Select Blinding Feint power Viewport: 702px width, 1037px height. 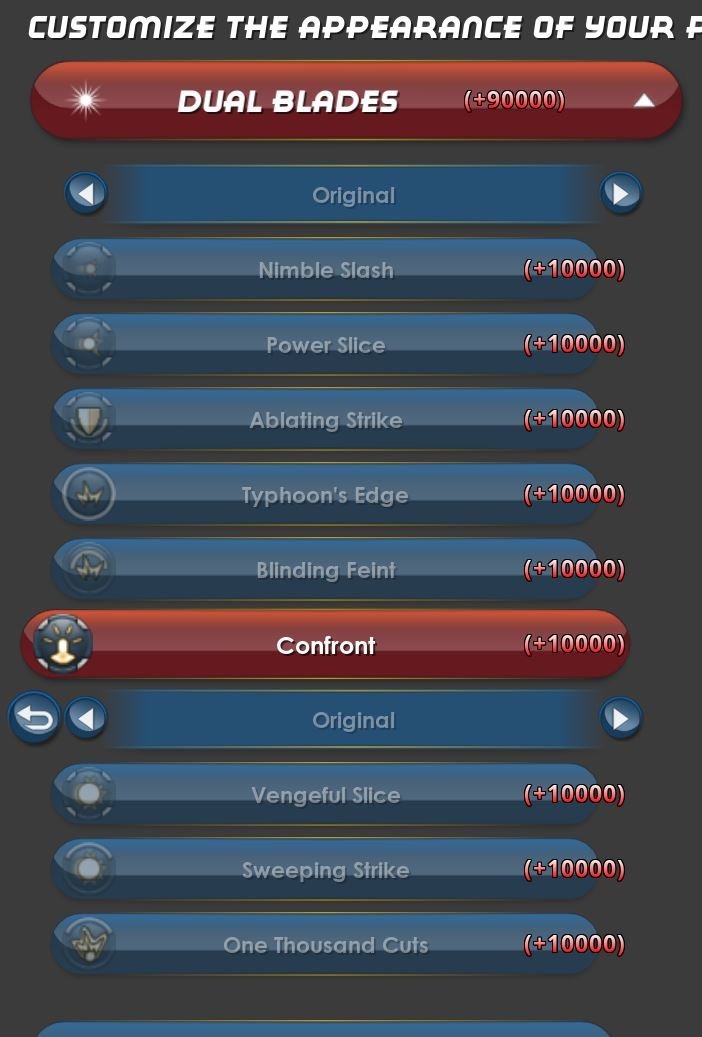pos(326,570)
